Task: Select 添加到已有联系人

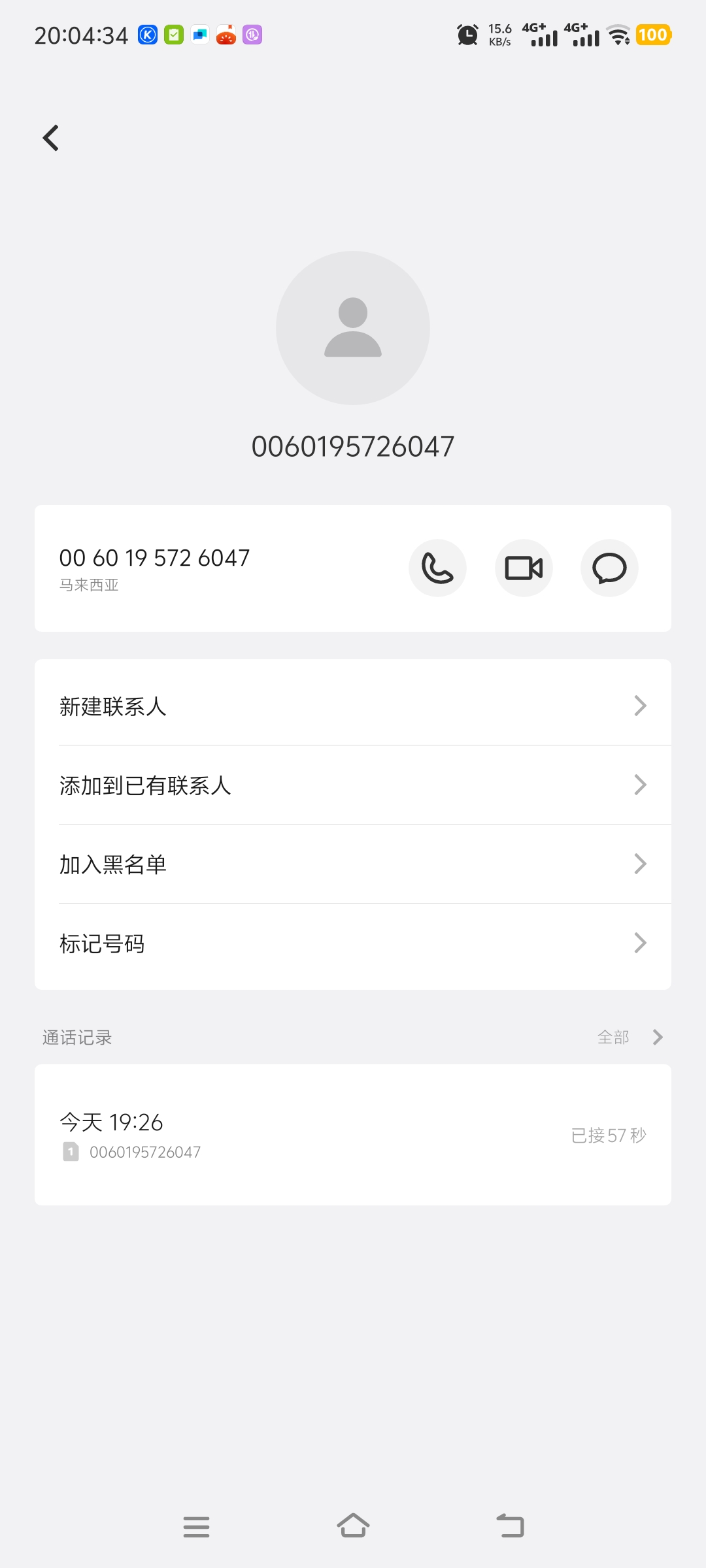Action: click(353, 785)
